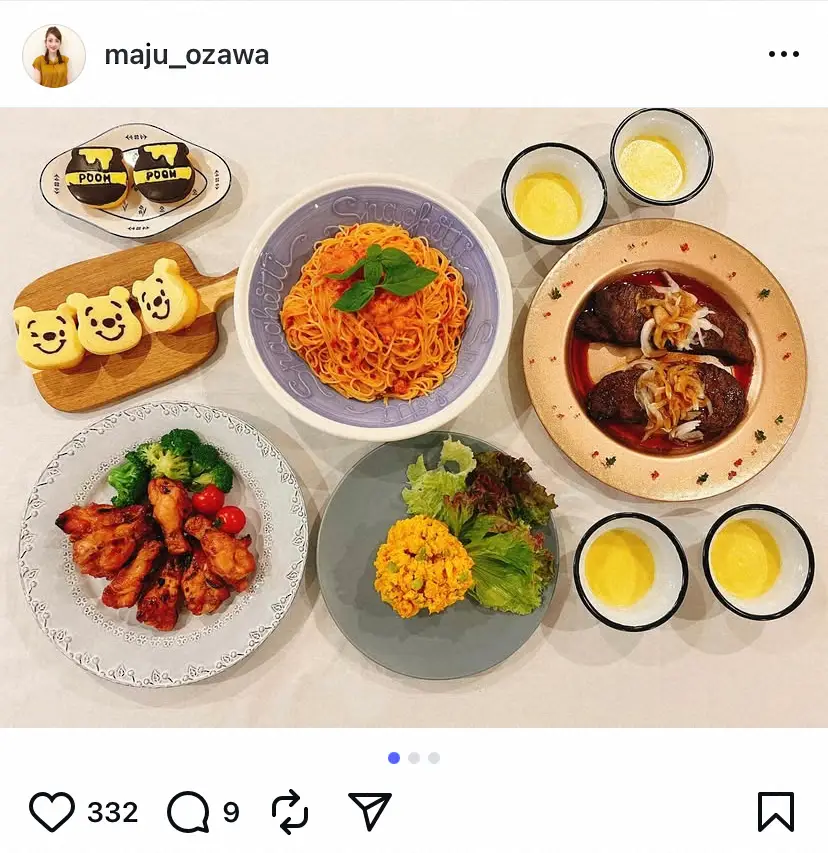
Task: Share the post via paper plane icon
Action: (369, 811)
